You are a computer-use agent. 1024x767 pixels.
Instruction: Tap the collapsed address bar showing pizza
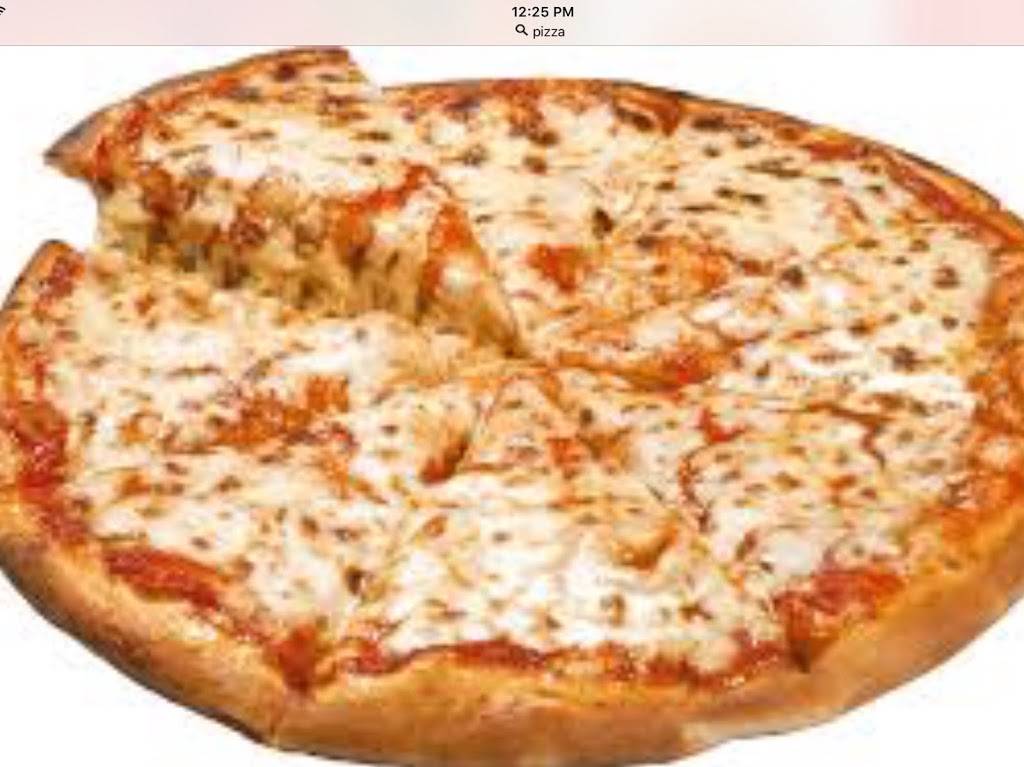pyautogui.click(x=541, y=31)
